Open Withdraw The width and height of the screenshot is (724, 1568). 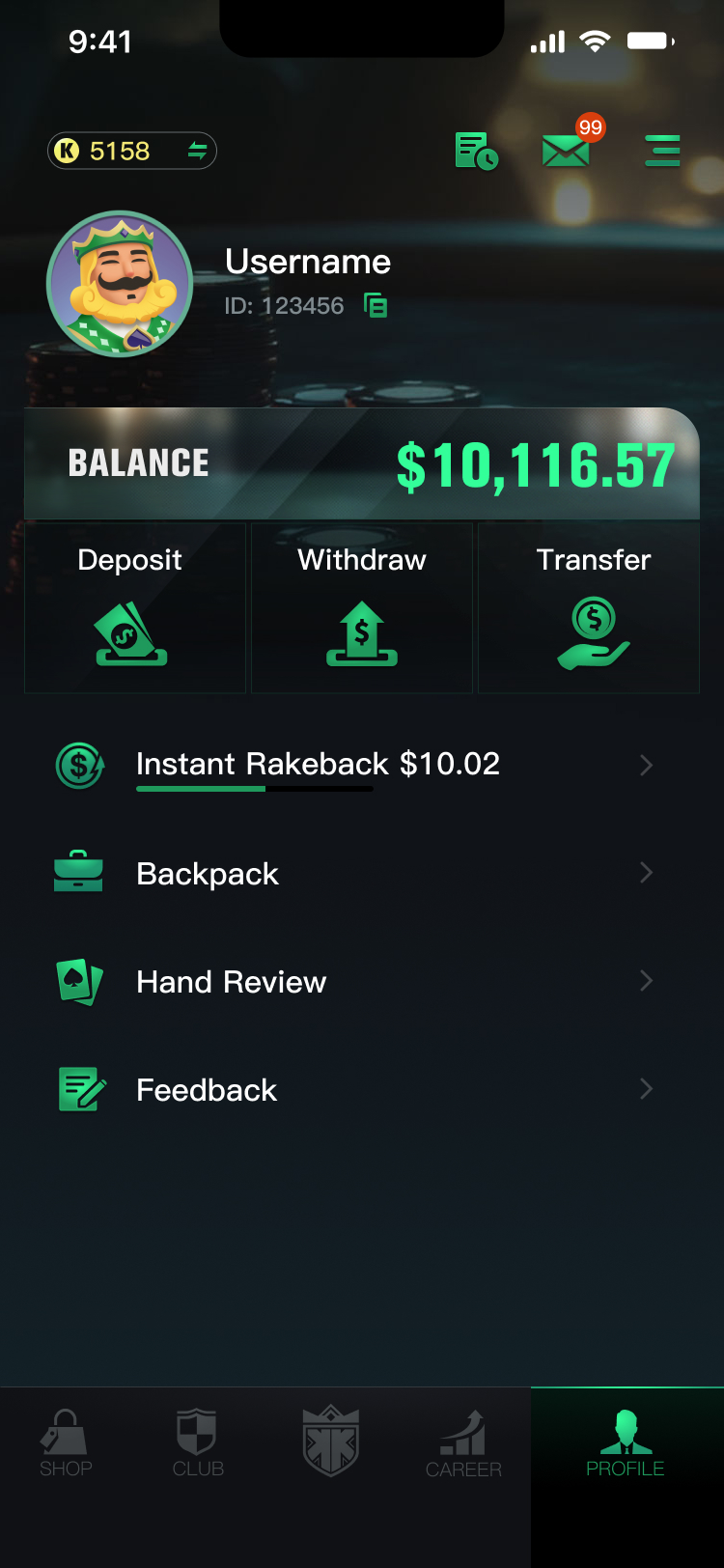click(x=362, y=606)
